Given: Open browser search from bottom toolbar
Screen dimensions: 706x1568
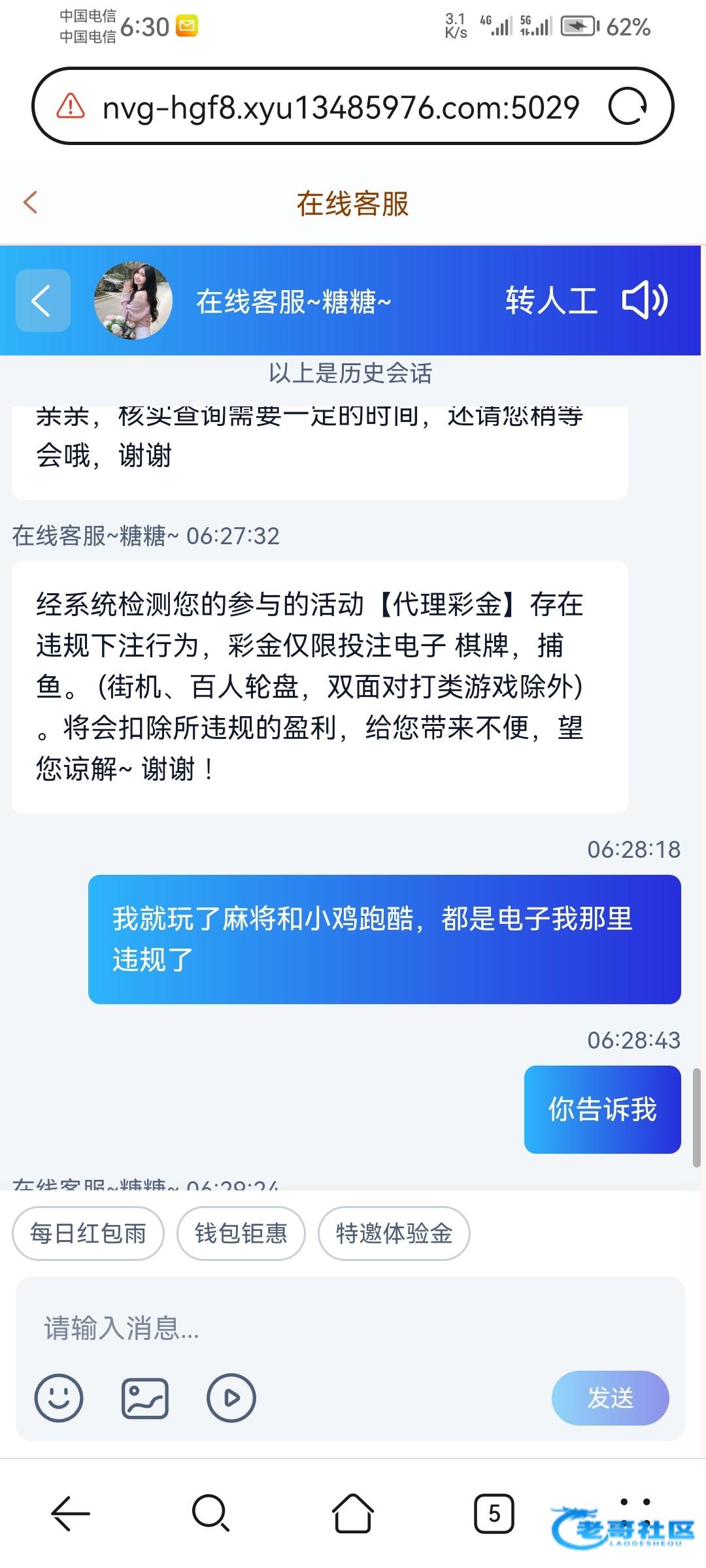Looking at the screenshot, I should tap(210, 1513).
